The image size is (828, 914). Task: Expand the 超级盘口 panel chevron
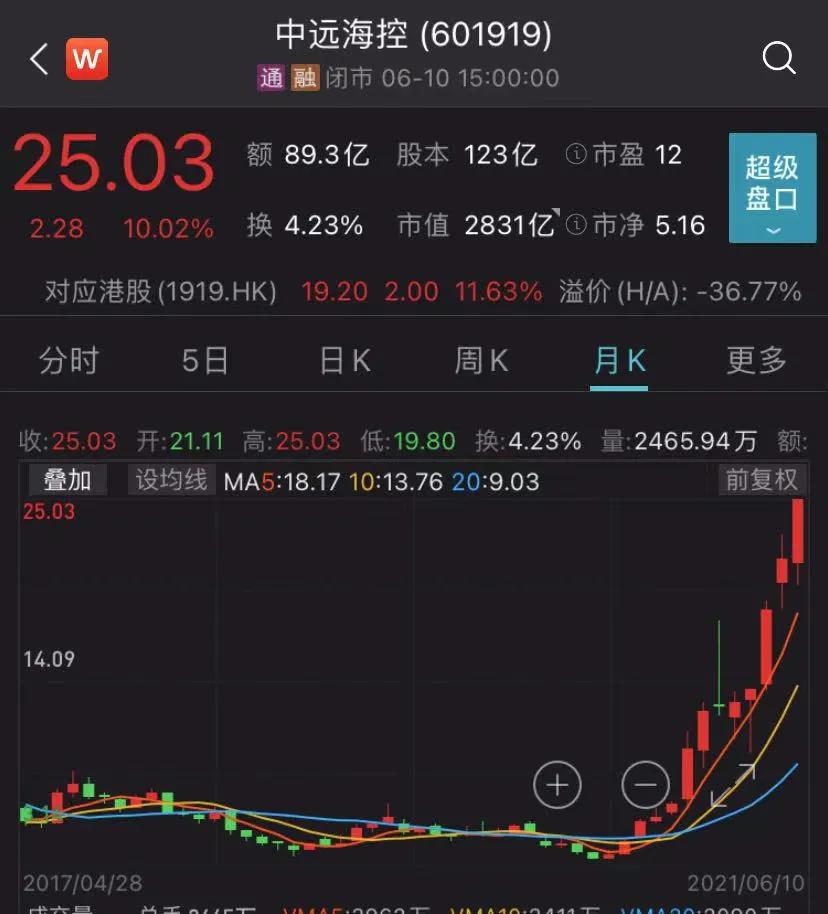(772, 232)
